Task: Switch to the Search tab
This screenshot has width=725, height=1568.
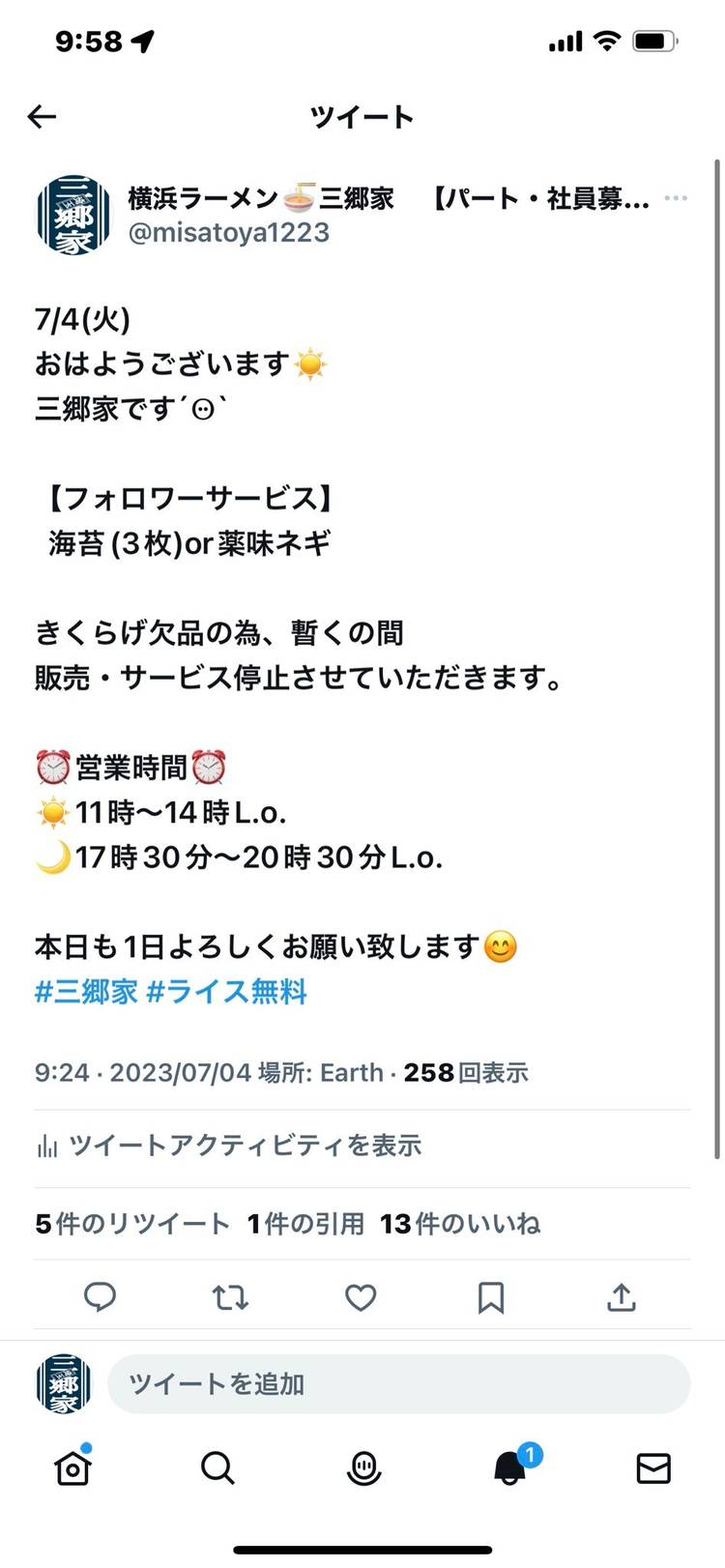Action: tap(217, 1468)
